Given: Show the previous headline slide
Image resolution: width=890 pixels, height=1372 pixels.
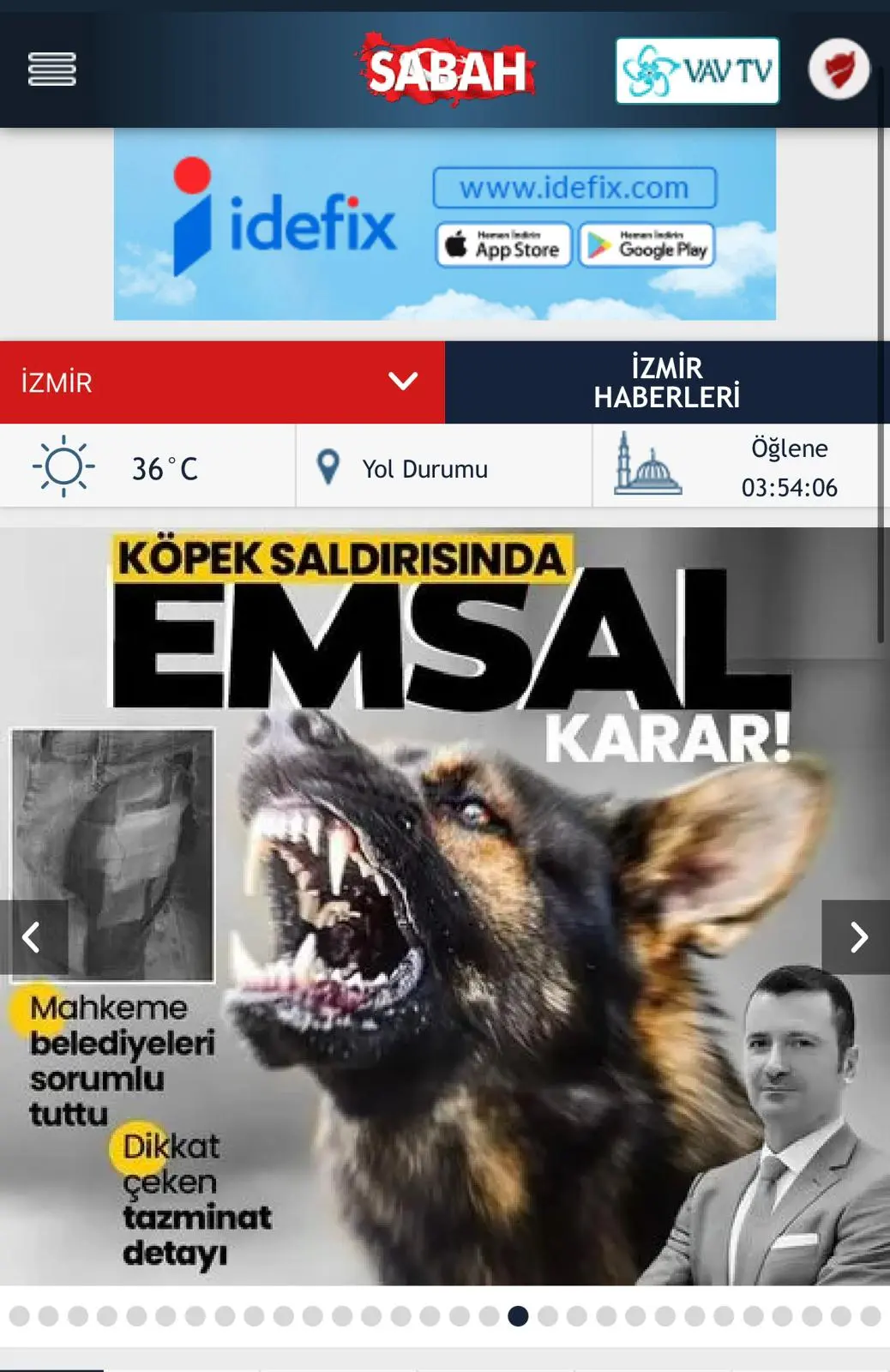Looking at the screenshot, I should click(33, 937).
